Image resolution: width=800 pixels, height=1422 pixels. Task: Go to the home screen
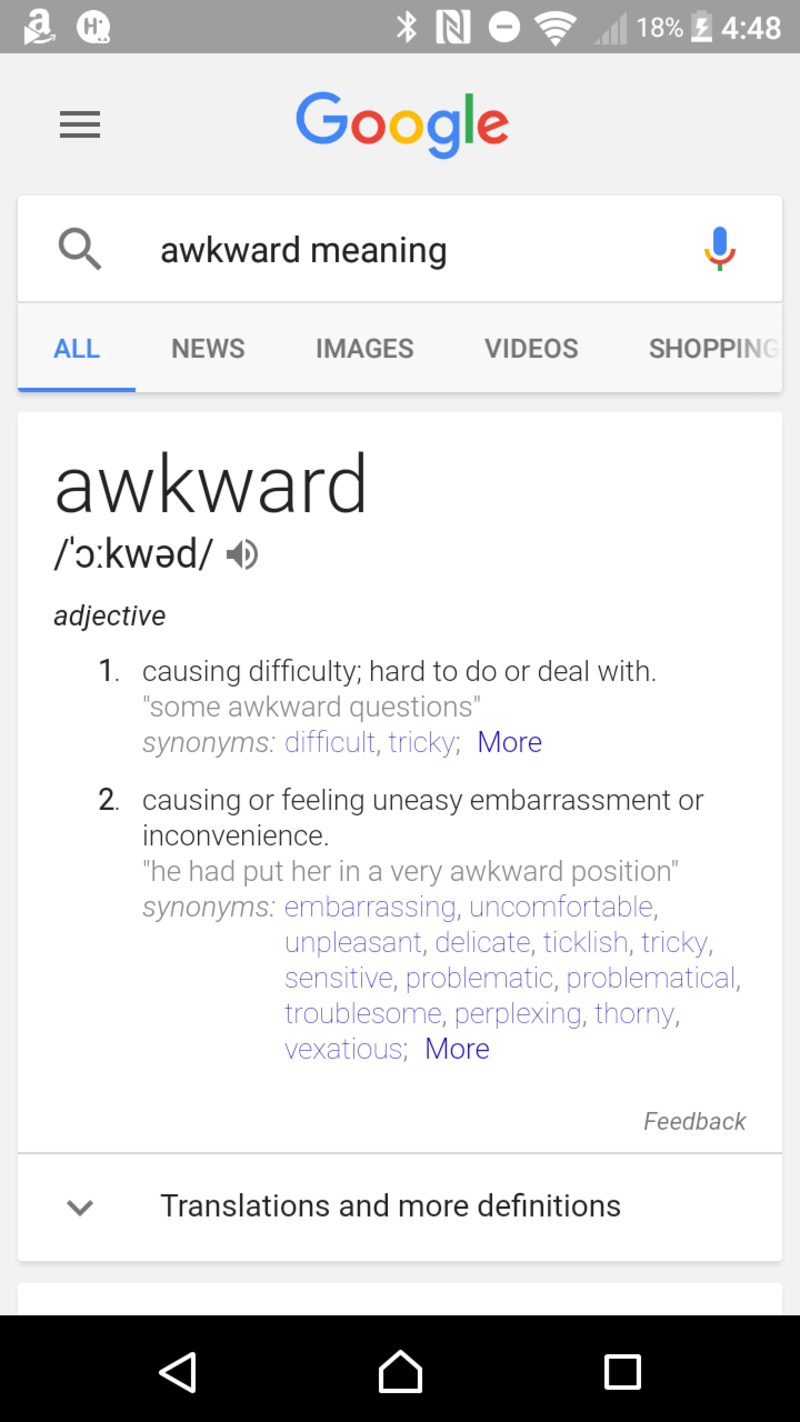point(400,1372)
